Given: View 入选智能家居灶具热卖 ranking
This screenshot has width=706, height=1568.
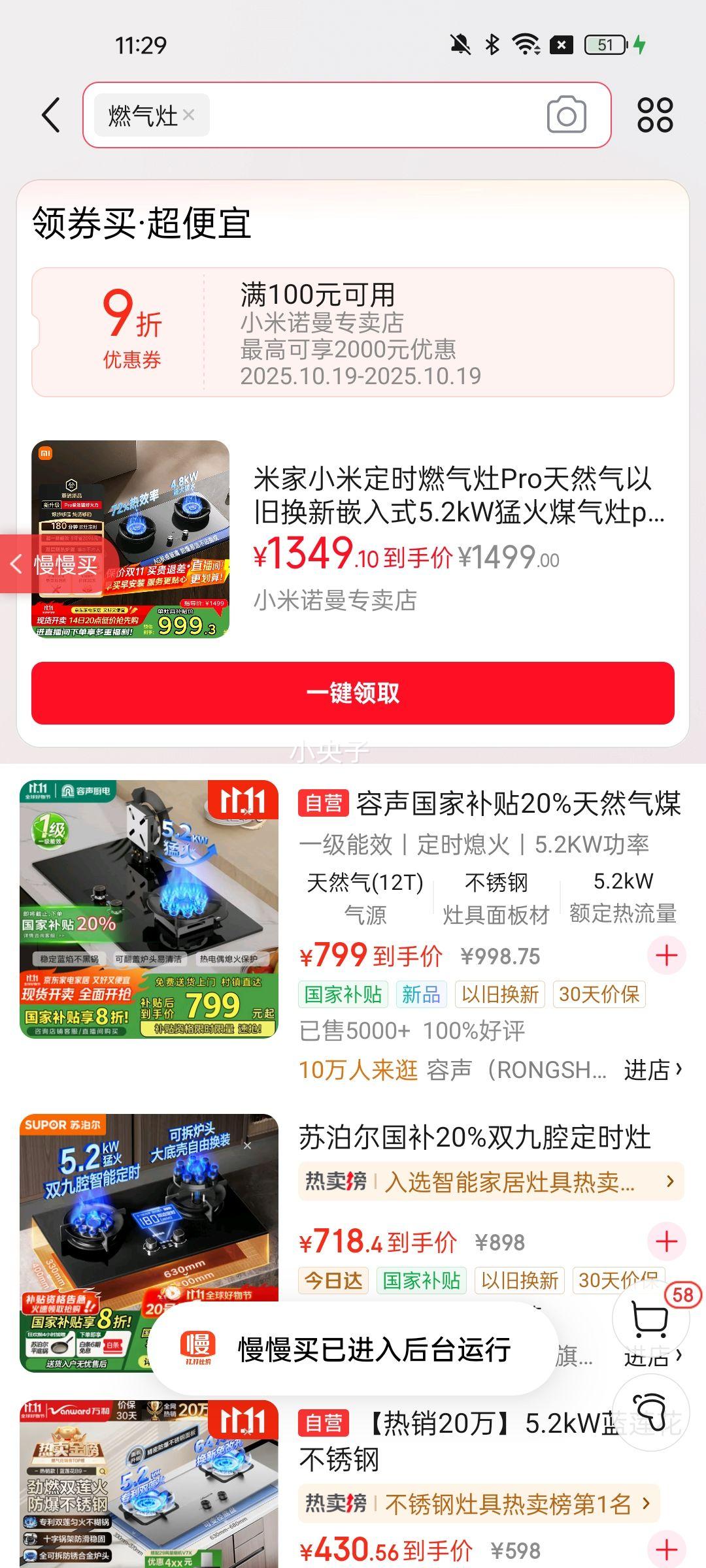Looking at the screenshot, I should [x=490, y=1181].
